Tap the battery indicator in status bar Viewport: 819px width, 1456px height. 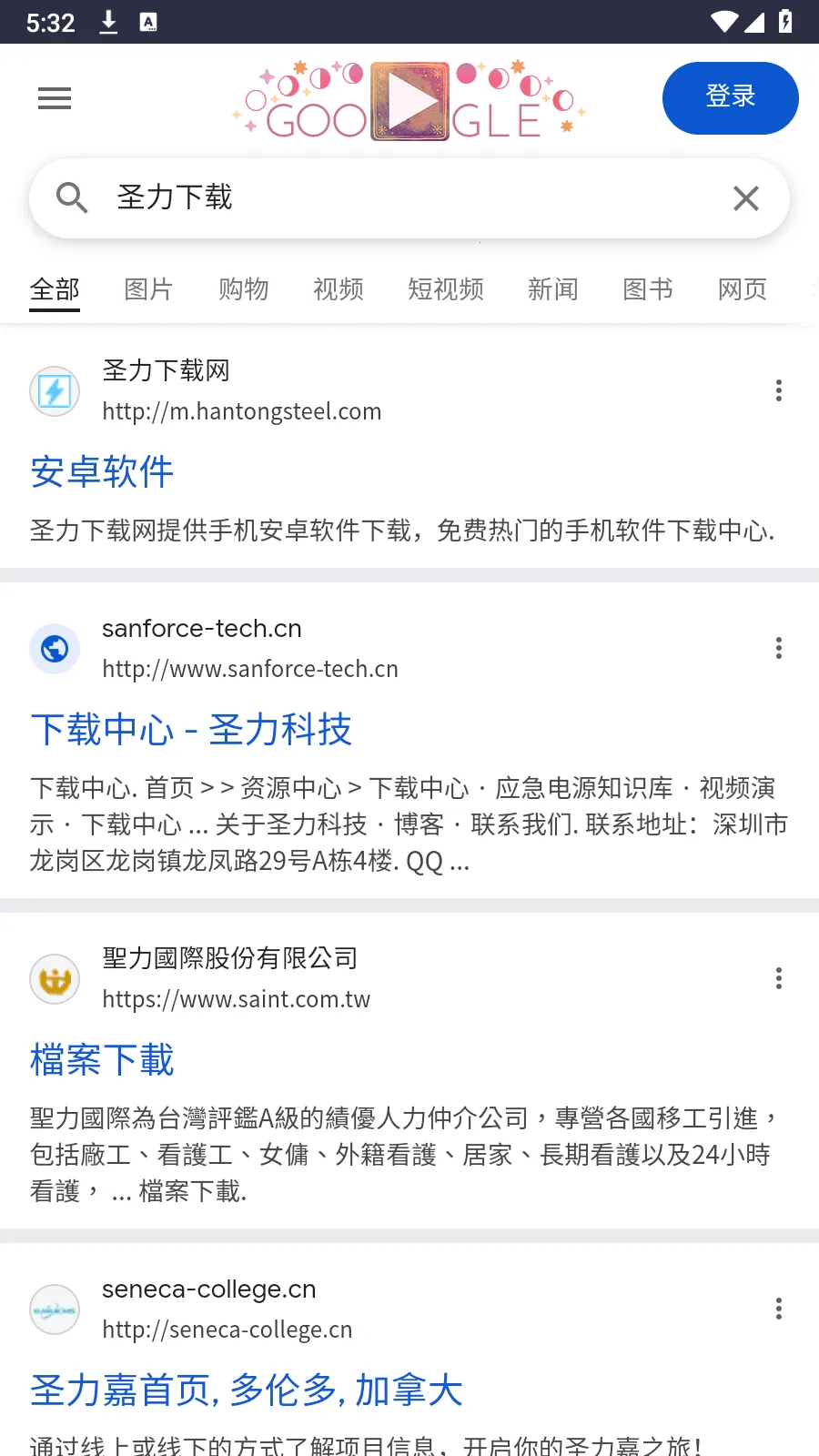tap(788, 22)
